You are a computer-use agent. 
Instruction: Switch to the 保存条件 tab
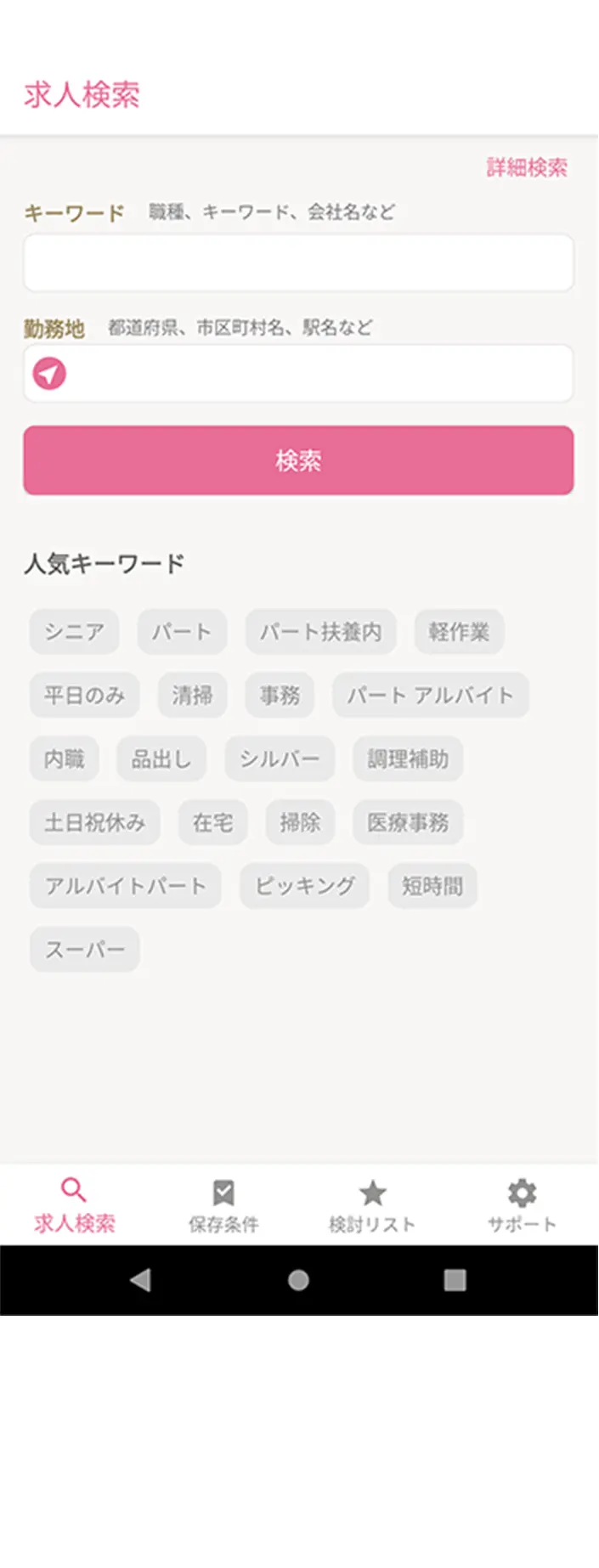223,1204
